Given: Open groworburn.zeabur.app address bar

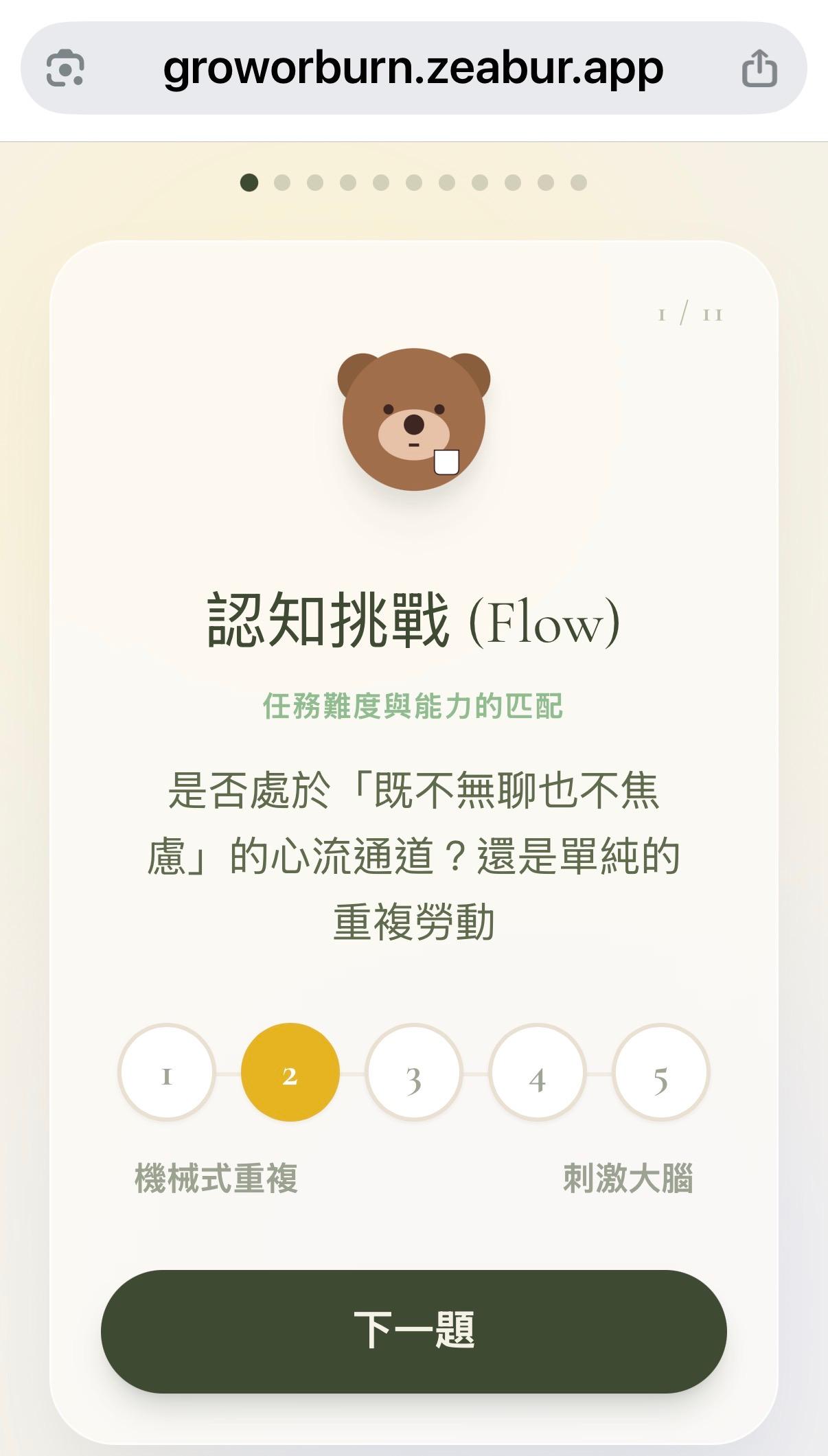Looking at the screenshot, I should [x=413, y=68].
